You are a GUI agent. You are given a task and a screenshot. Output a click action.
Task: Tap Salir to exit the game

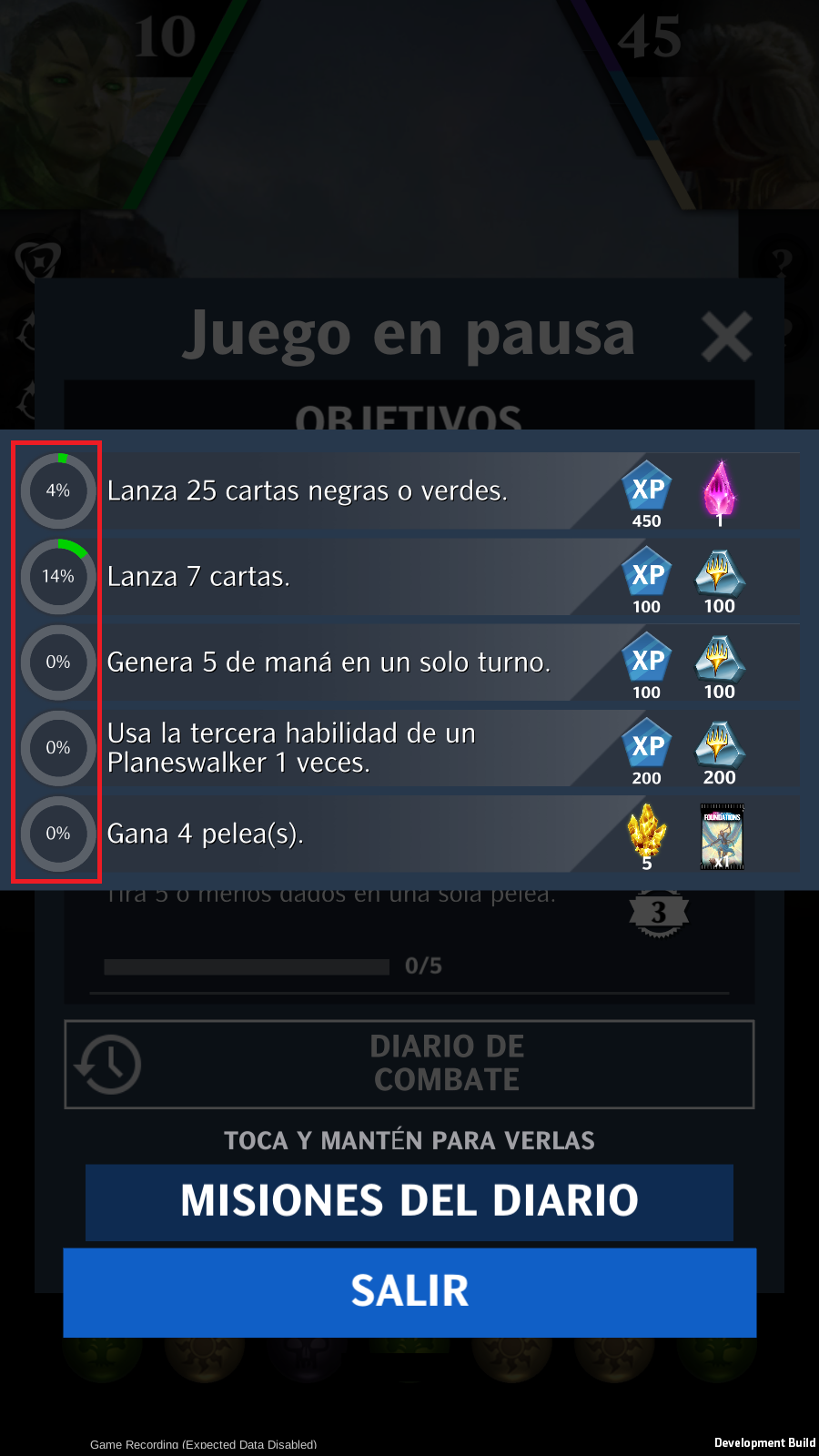[x=409, y=1292]
